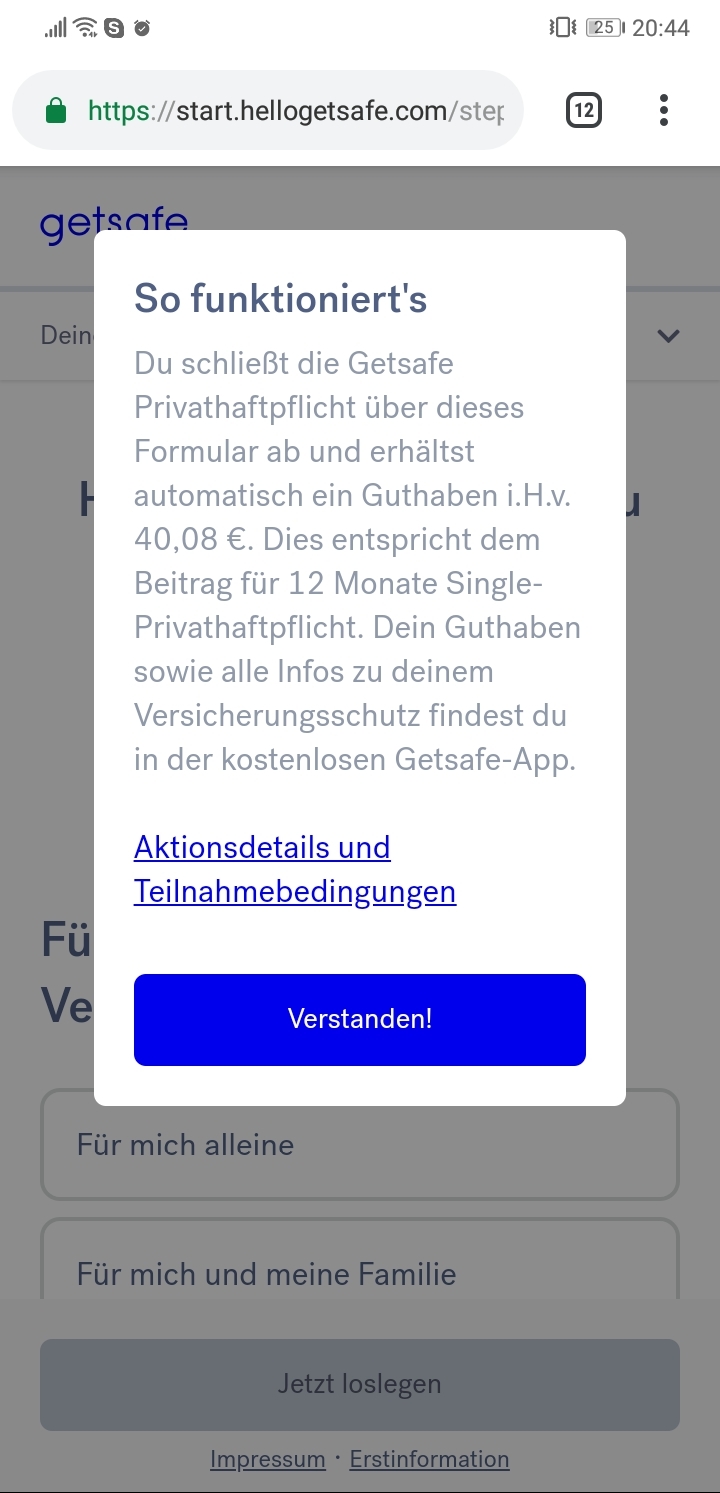This screenshot has height=1493, width=720.
Task: Tap the Jetzt loslegen button
Action: [x=360, y=1384]
